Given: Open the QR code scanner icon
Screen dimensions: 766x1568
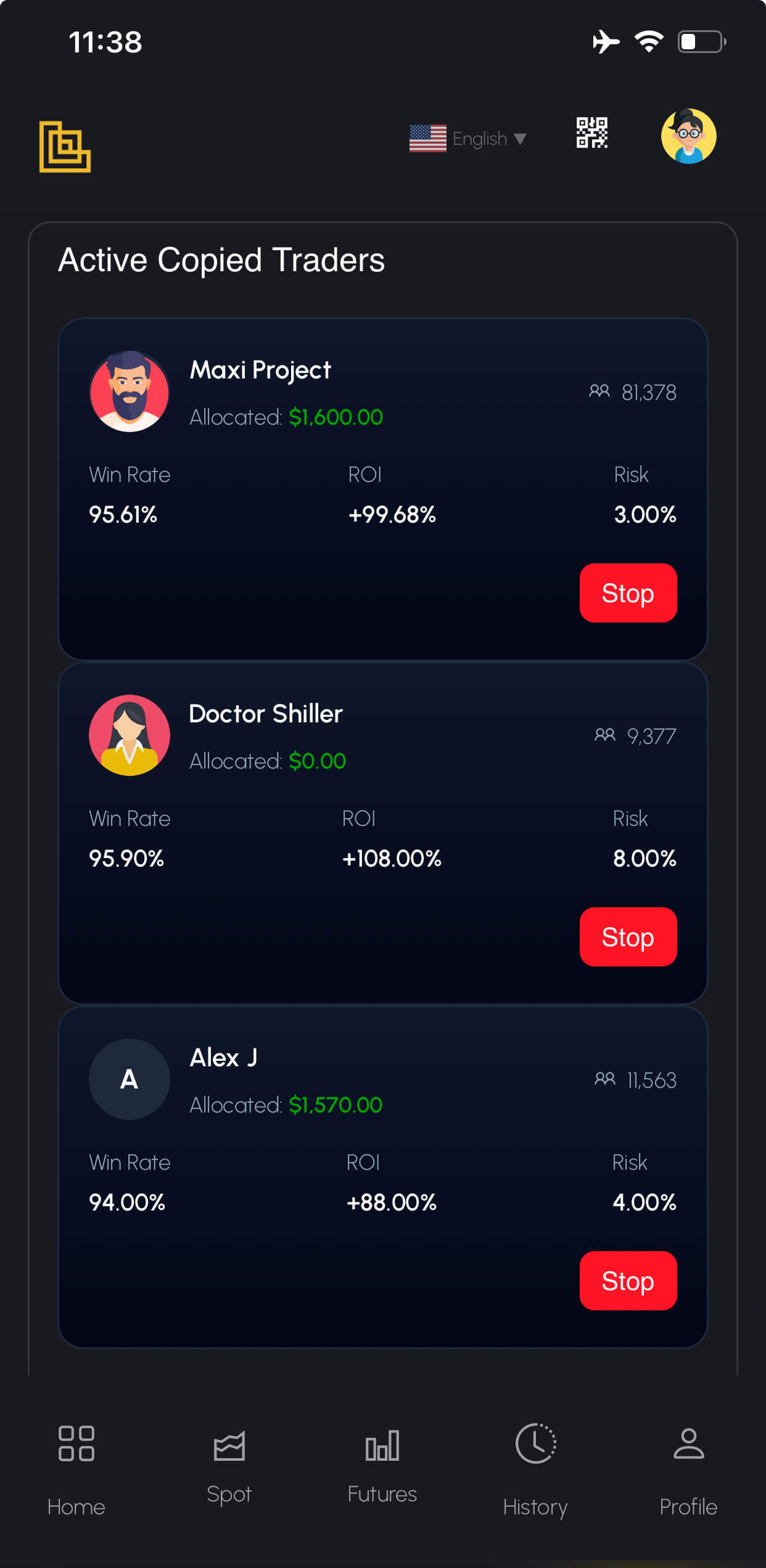Looking at the screenshot, I should (591, 133).
